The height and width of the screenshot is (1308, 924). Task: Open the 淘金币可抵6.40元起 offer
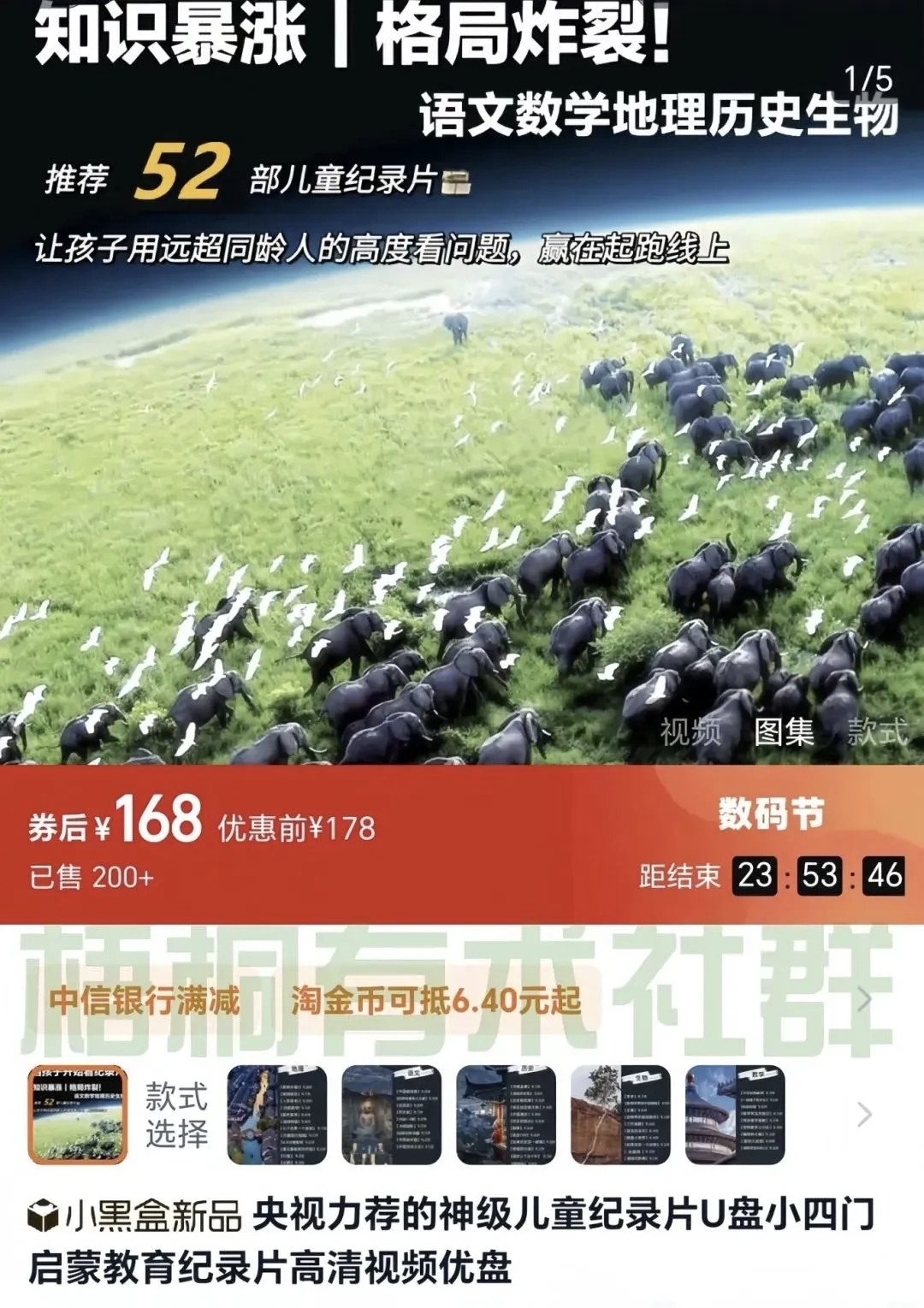click(435, 1000)
